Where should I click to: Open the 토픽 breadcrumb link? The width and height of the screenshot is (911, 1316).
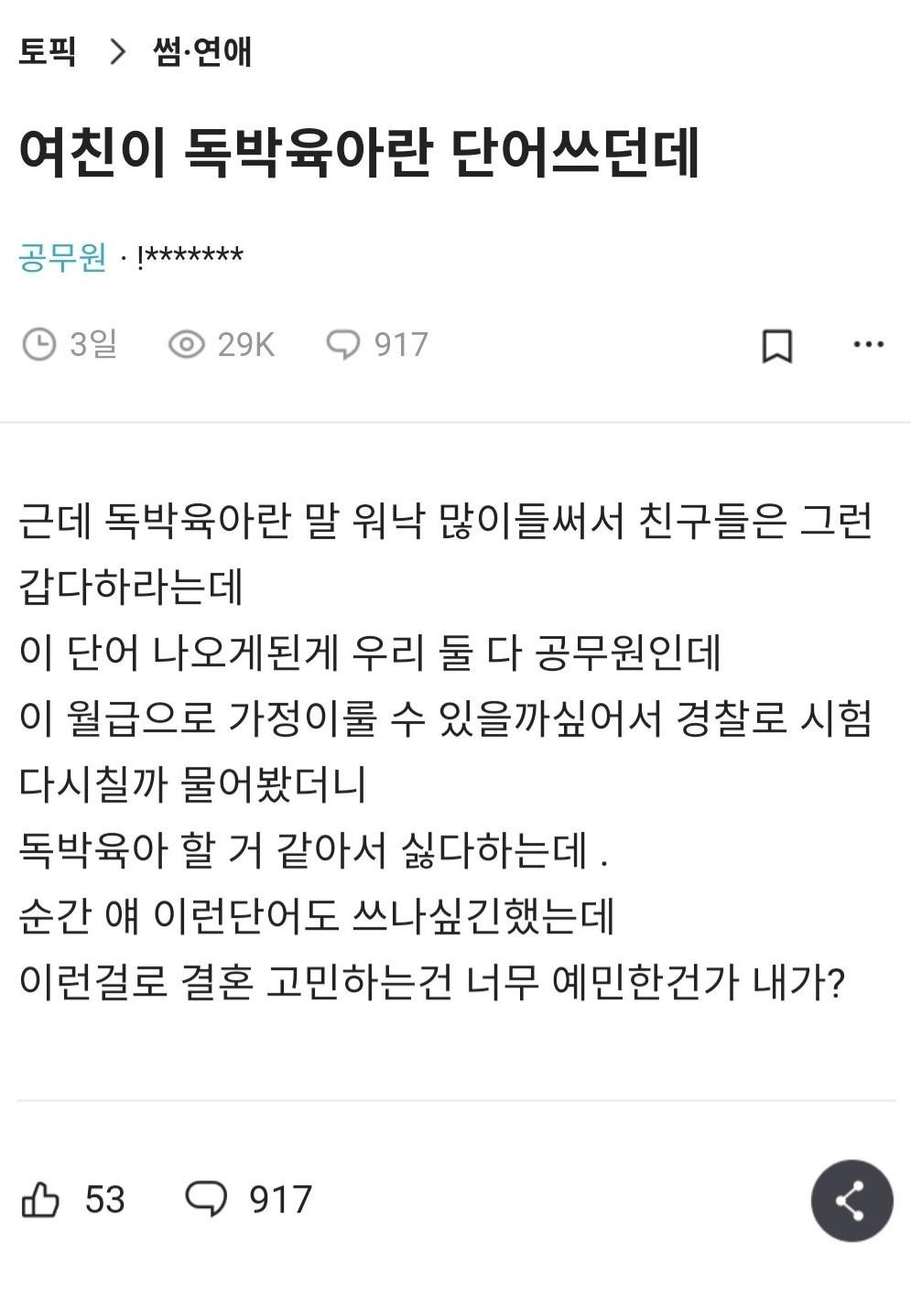click(x=48, y=51)
